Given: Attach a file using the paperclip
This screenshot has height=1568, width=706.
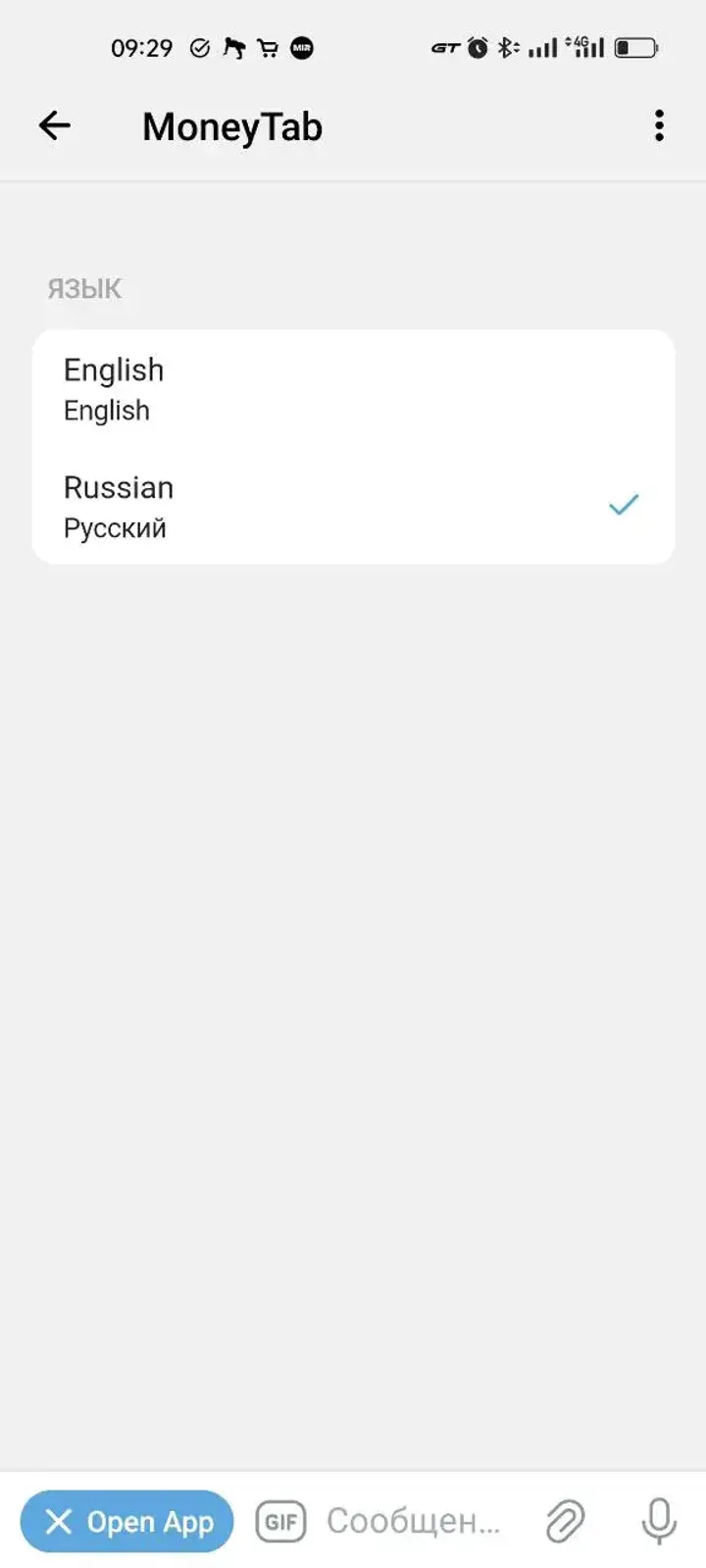Looking at the screenshot, I should pyautogui.click(x=566, y=1522).
